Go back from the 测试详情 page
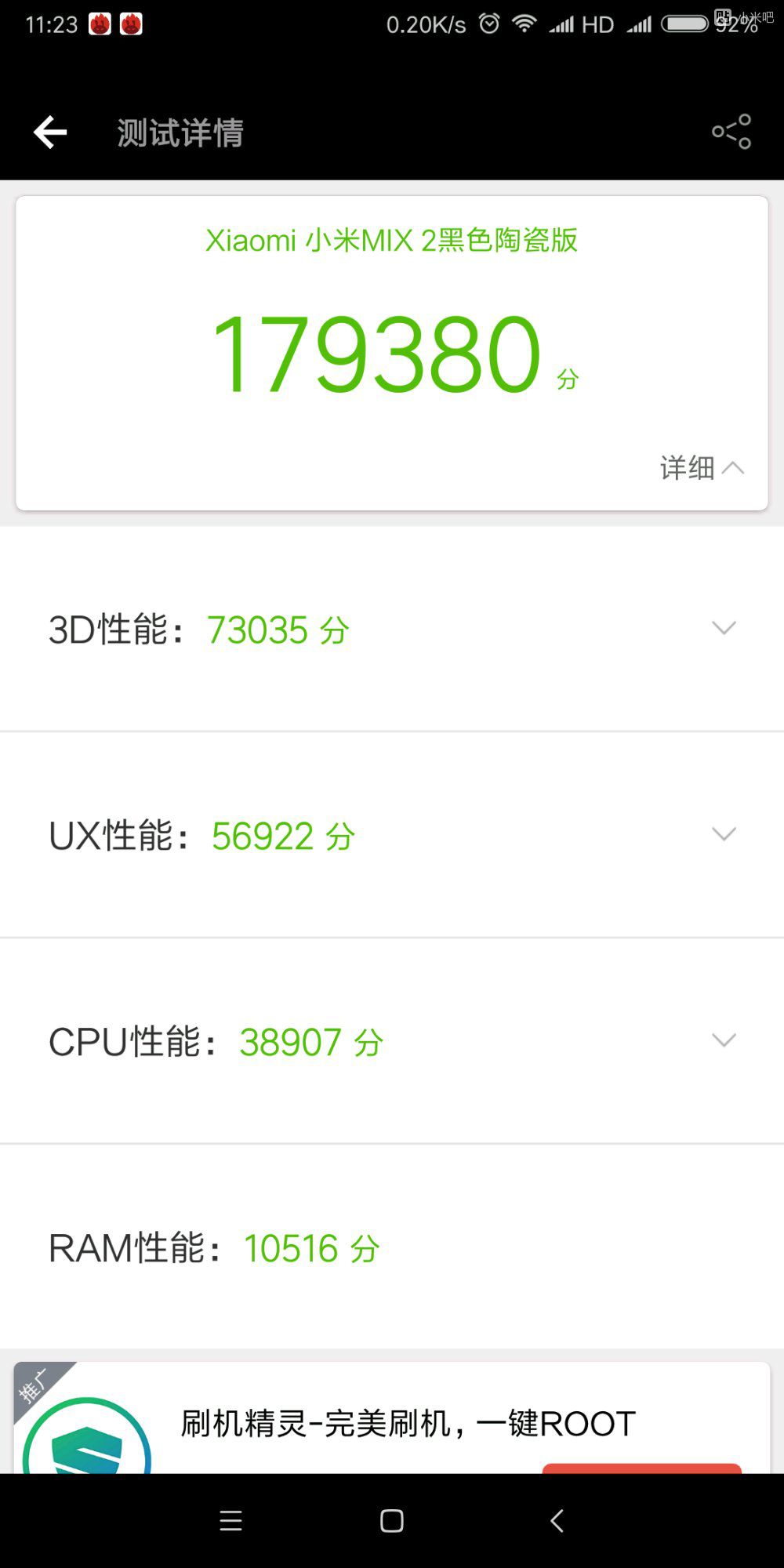 (50, 132)
